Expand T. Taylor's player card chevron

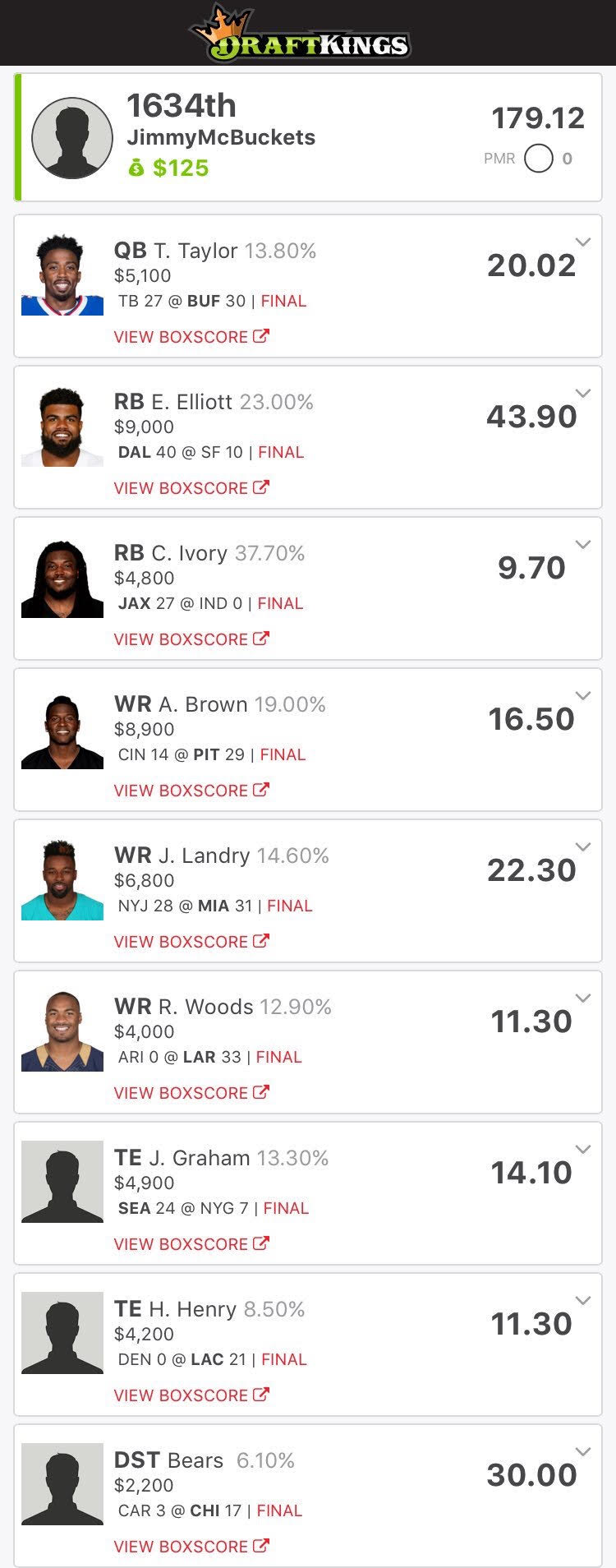[583, 242]
